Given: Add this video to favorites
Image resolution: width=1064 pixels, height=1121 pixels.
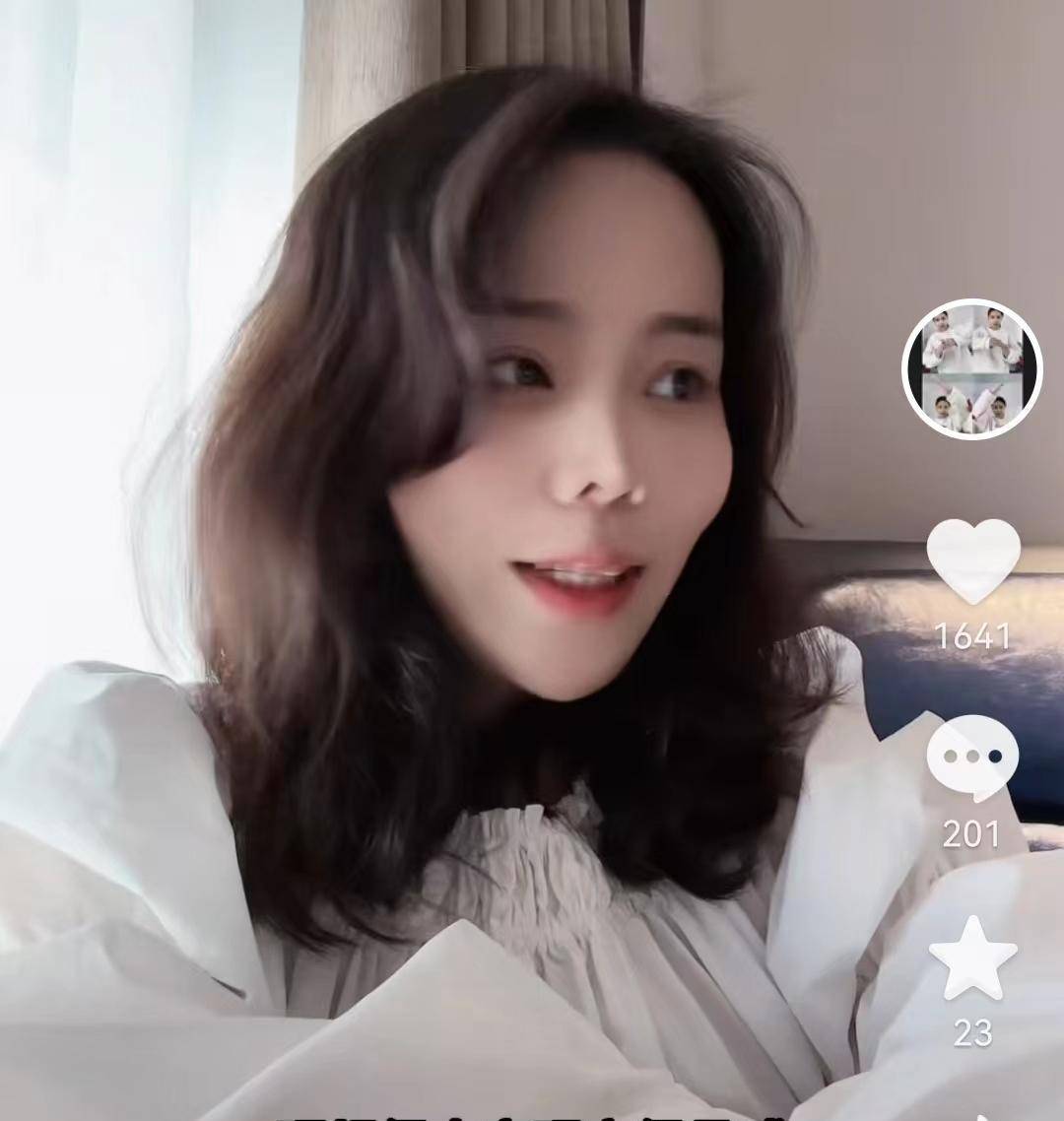Looking at the screenshot, I should [972, 958].
